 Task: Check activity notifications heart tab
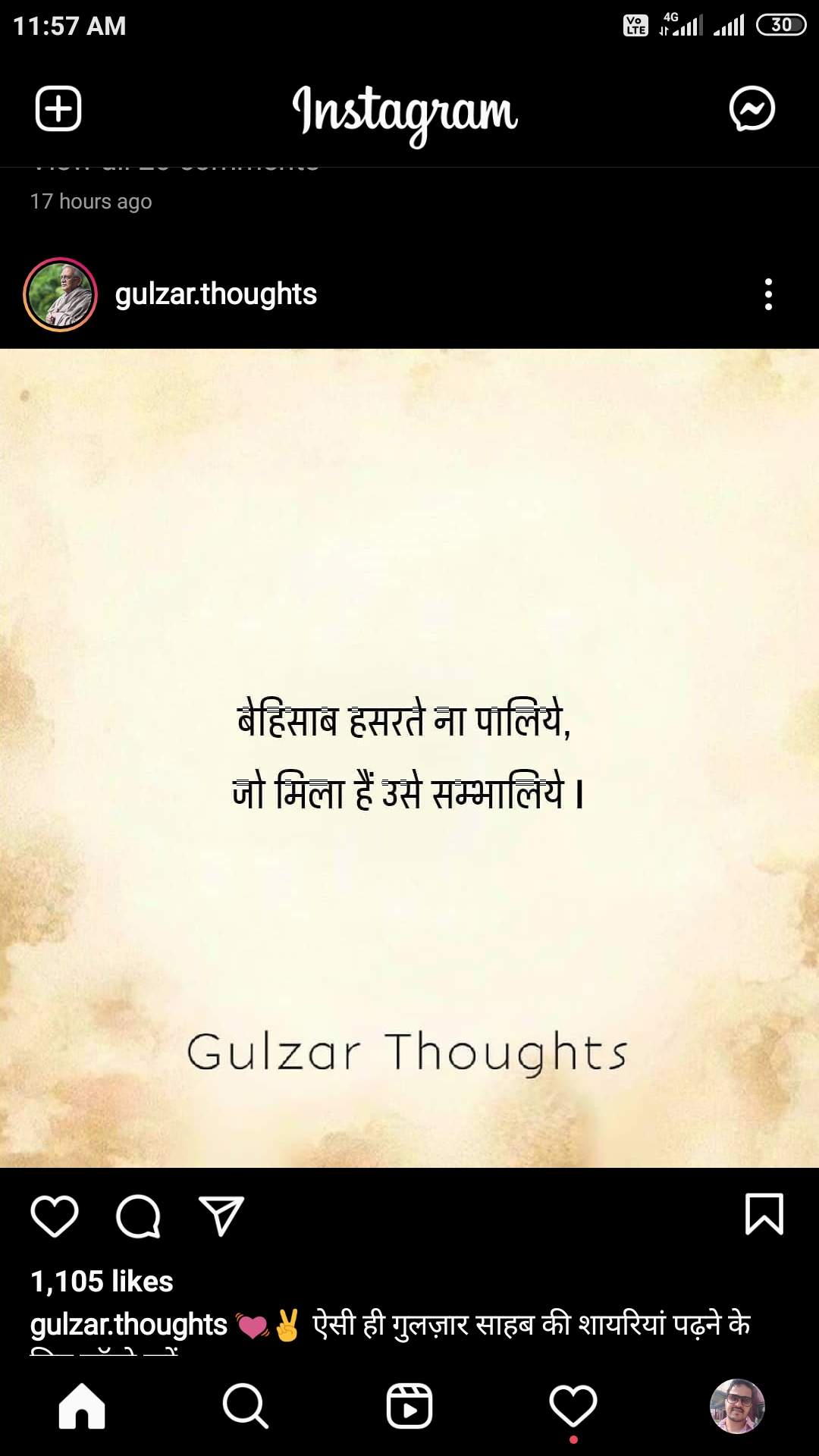[x=573, y=1406]
